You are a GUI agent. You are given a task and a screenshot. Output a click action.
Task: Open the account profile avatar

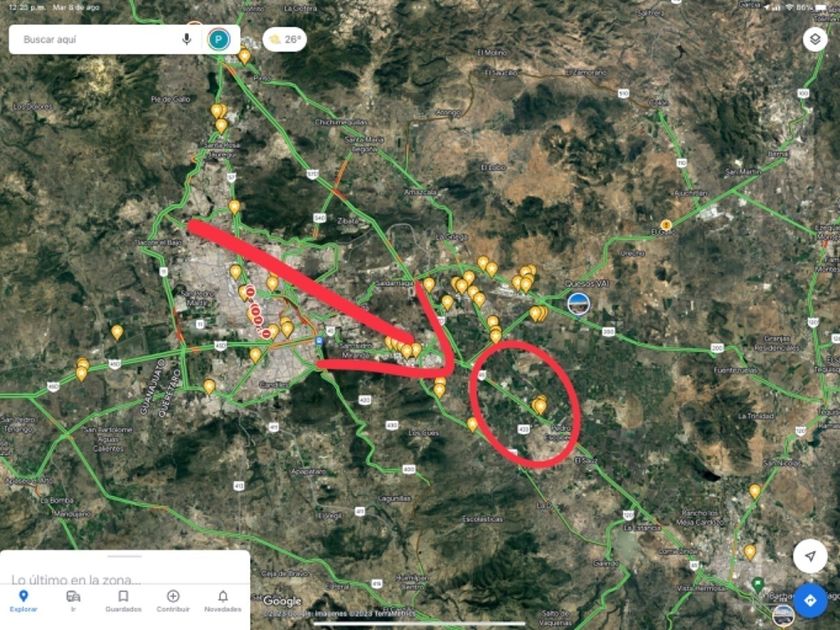pyautogui.click(x=218, y=40)
